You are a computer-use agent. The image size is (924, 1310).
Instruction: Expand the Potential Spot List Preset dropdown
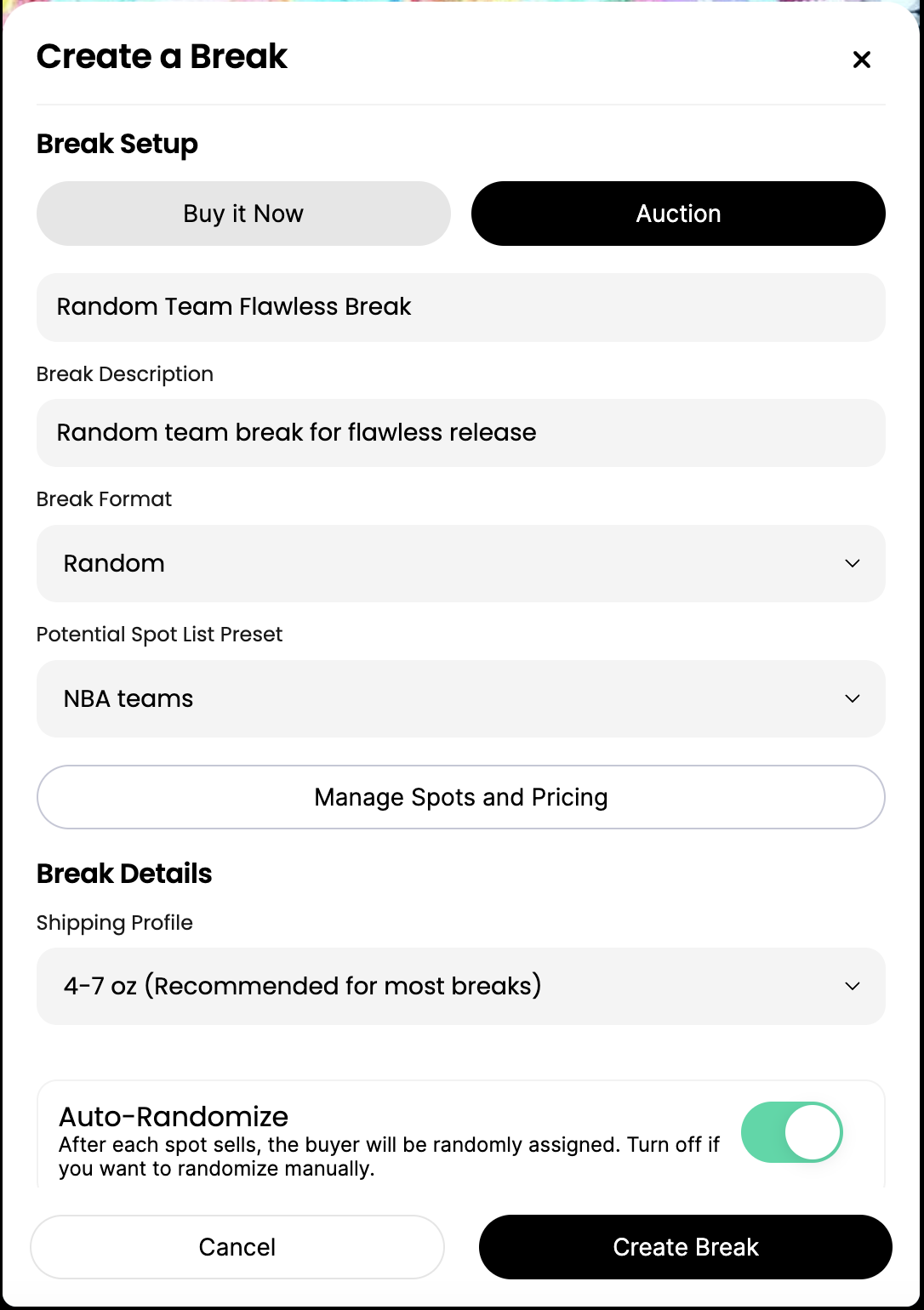[461, 698]
